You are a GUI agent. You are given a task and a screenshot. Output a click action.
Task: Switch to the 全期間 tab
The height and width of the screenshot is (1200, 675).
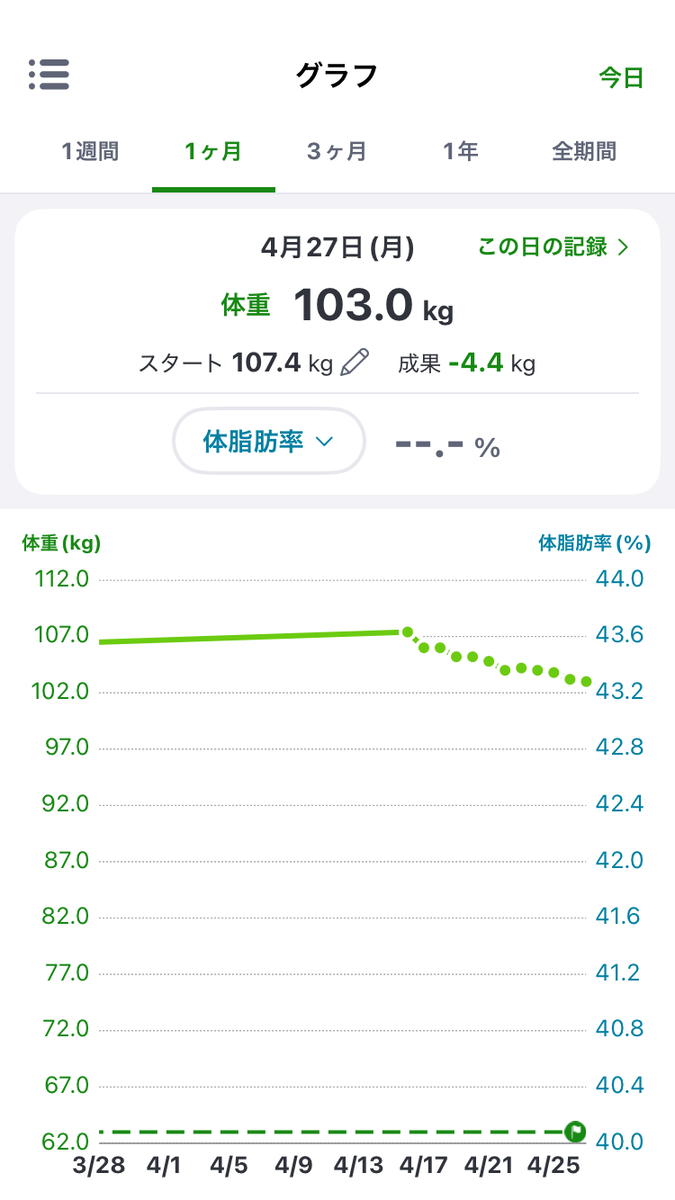pos(584,152)
